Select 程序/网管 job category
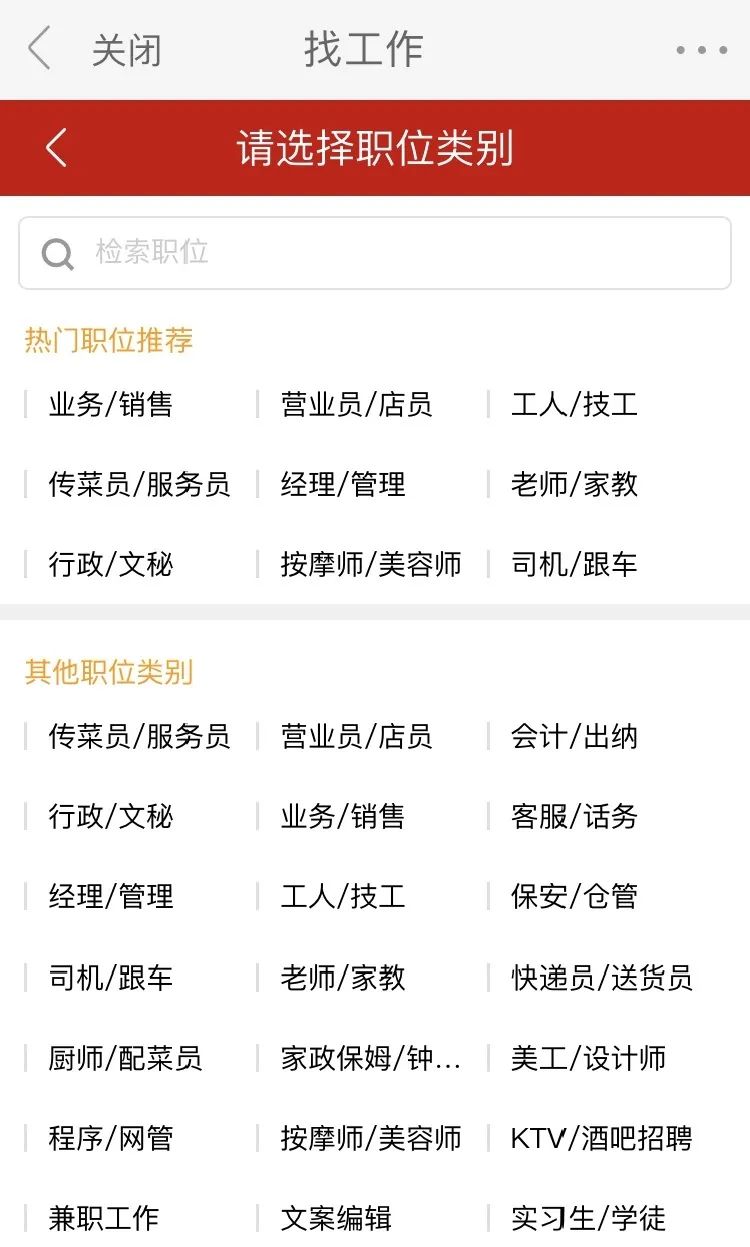This screenshot has width=750, height=1247. 111,1138
